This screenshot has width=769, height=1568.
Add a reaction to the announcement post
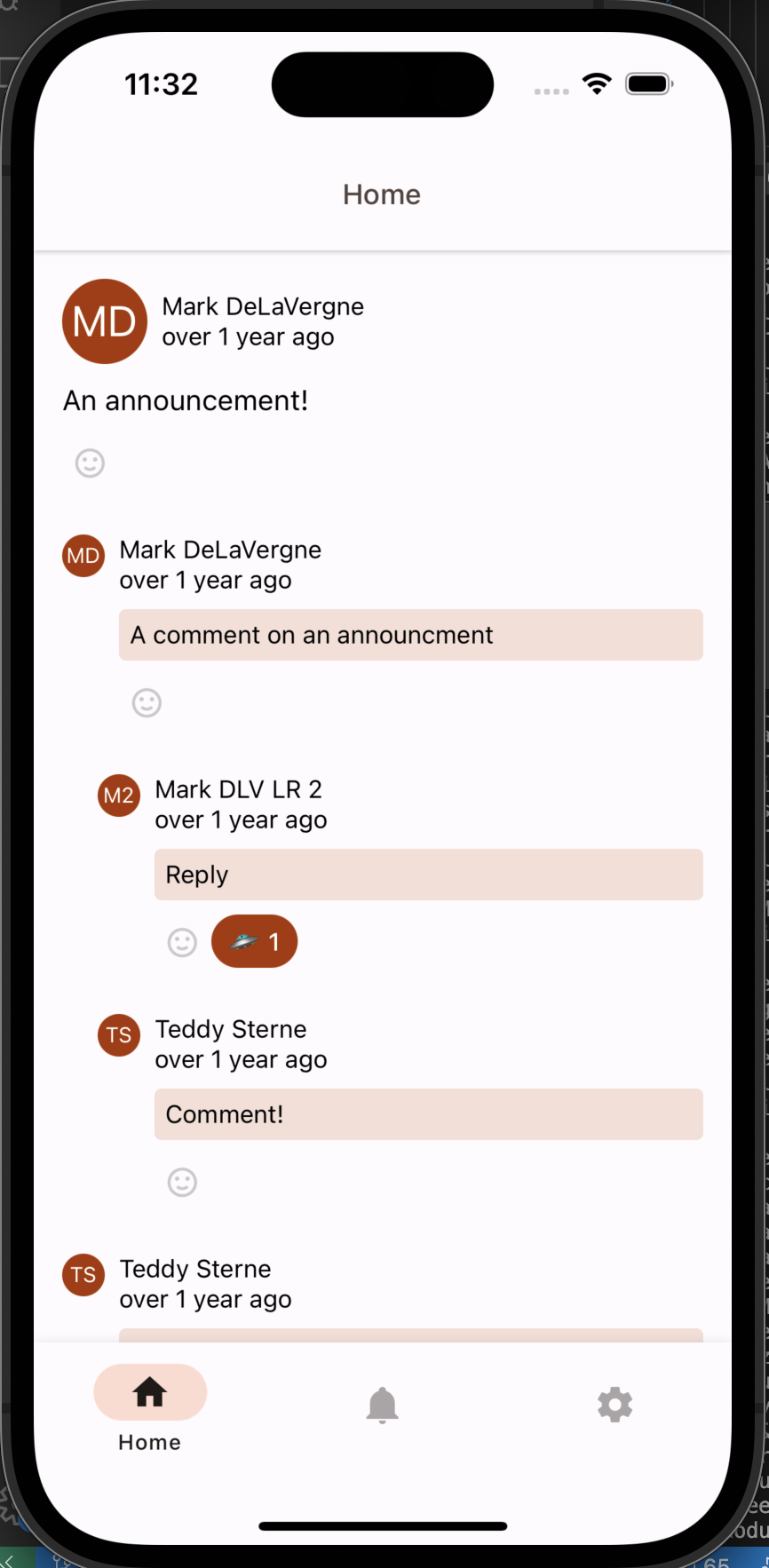(x=90, y=463)
